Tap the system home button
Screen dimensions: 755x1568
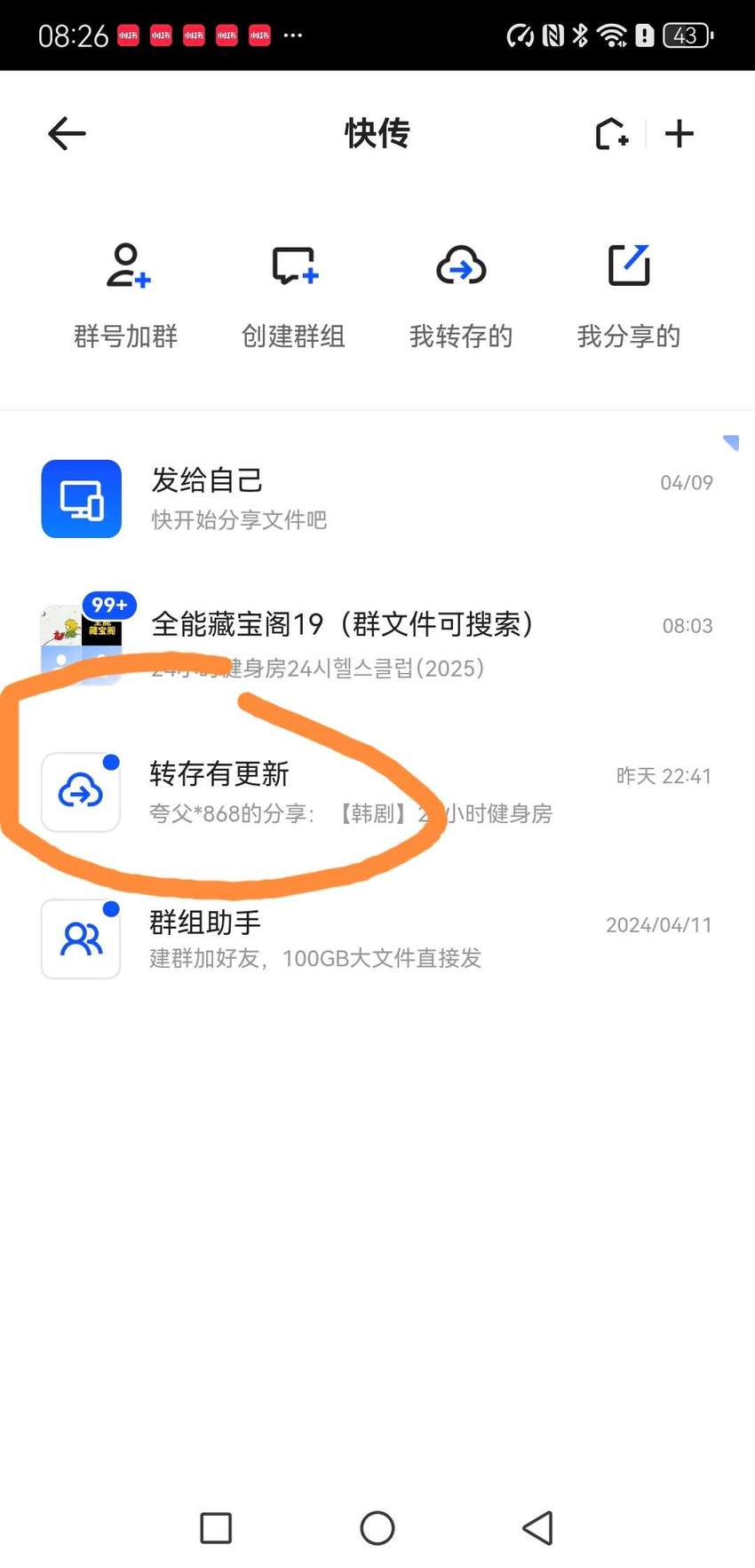coord(377,1528)
